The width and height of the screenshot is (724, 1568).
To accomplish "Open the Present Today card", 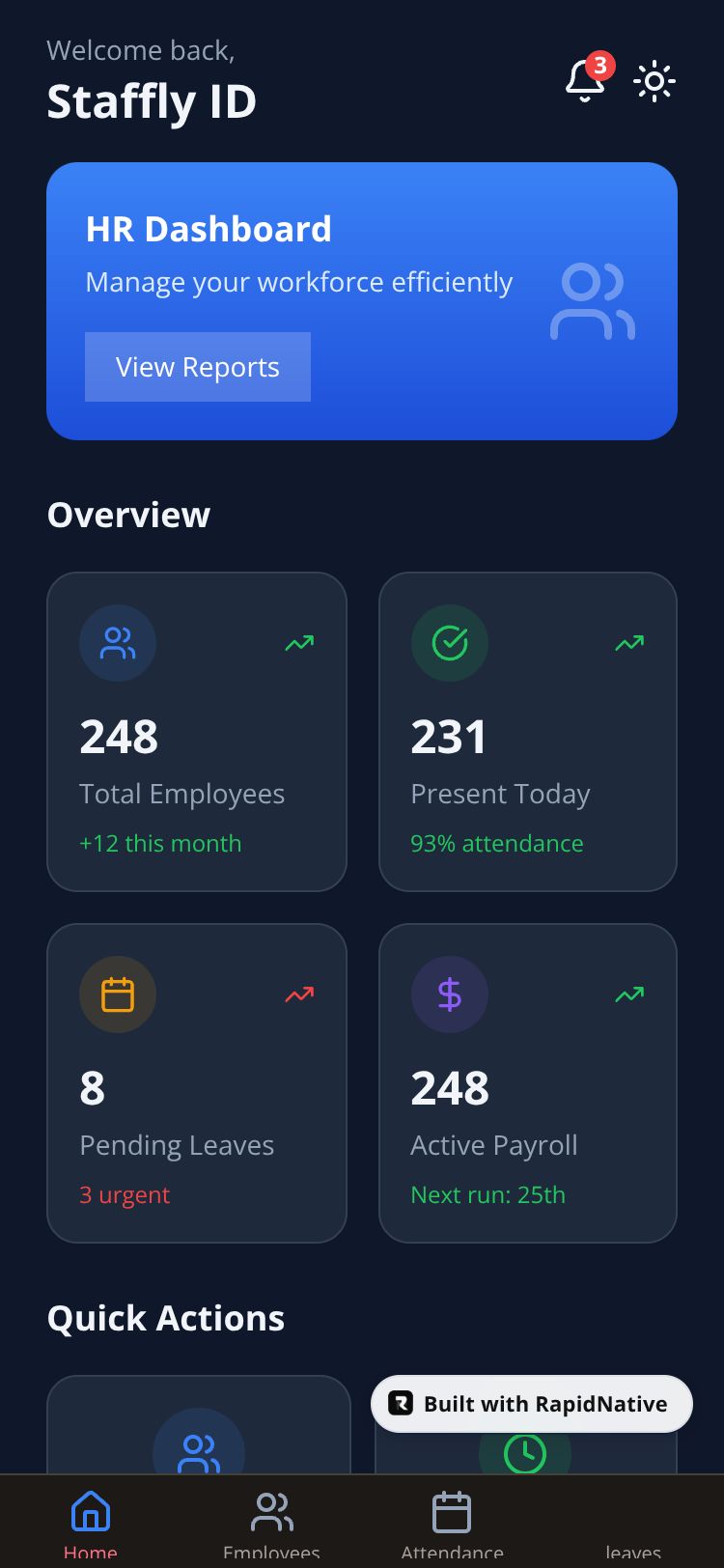I will 528,732.
